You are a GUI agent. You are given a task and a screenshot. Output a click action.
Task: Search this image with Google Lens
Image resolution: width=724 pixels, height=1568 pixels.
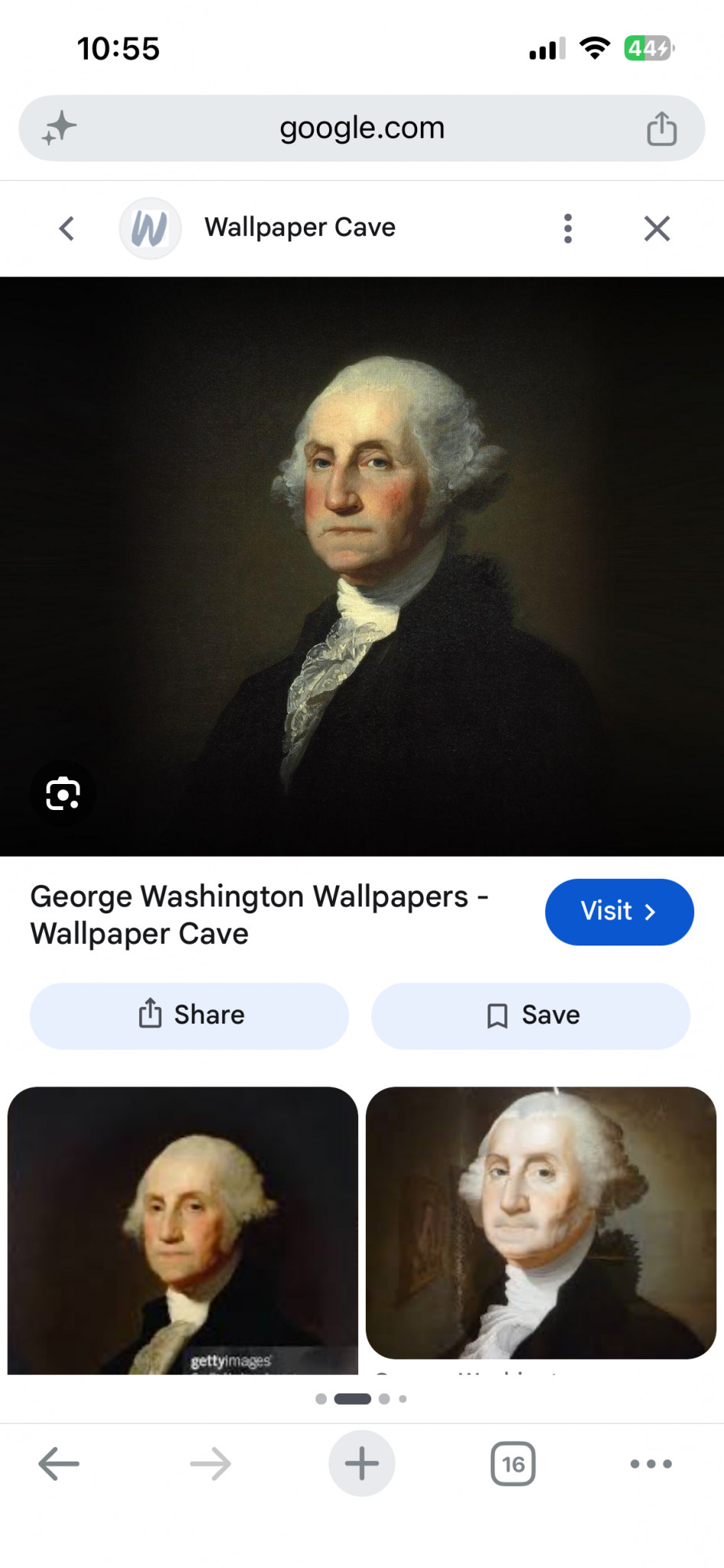63,793
